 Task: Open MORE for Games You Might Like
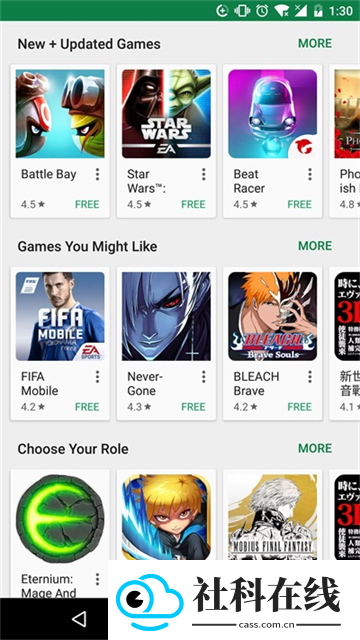315,246
